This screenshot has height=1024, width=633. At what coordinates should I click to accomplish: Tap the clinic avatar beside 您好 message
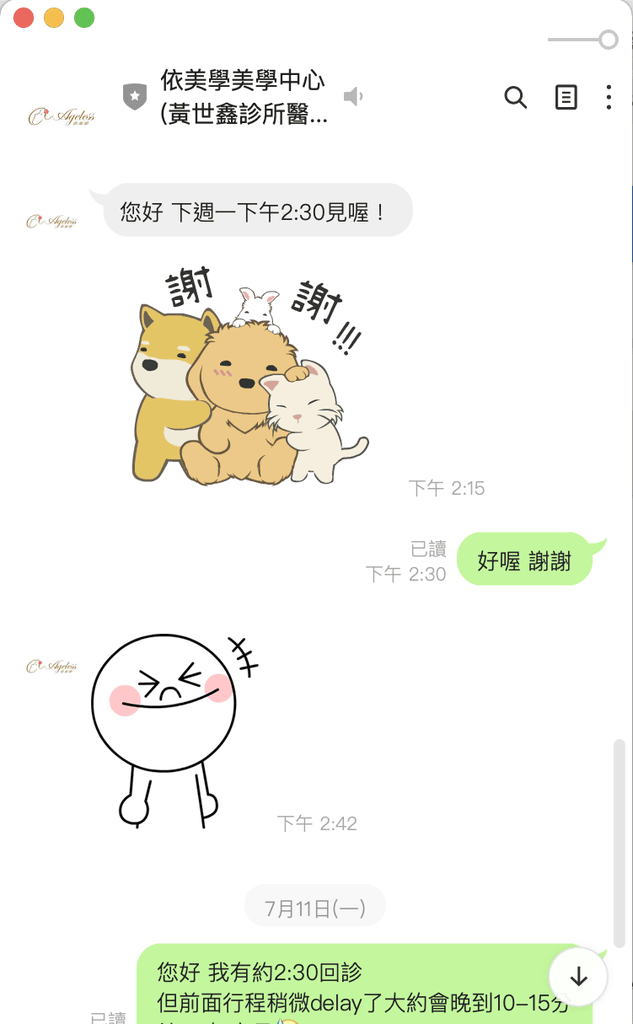[52, 221]
